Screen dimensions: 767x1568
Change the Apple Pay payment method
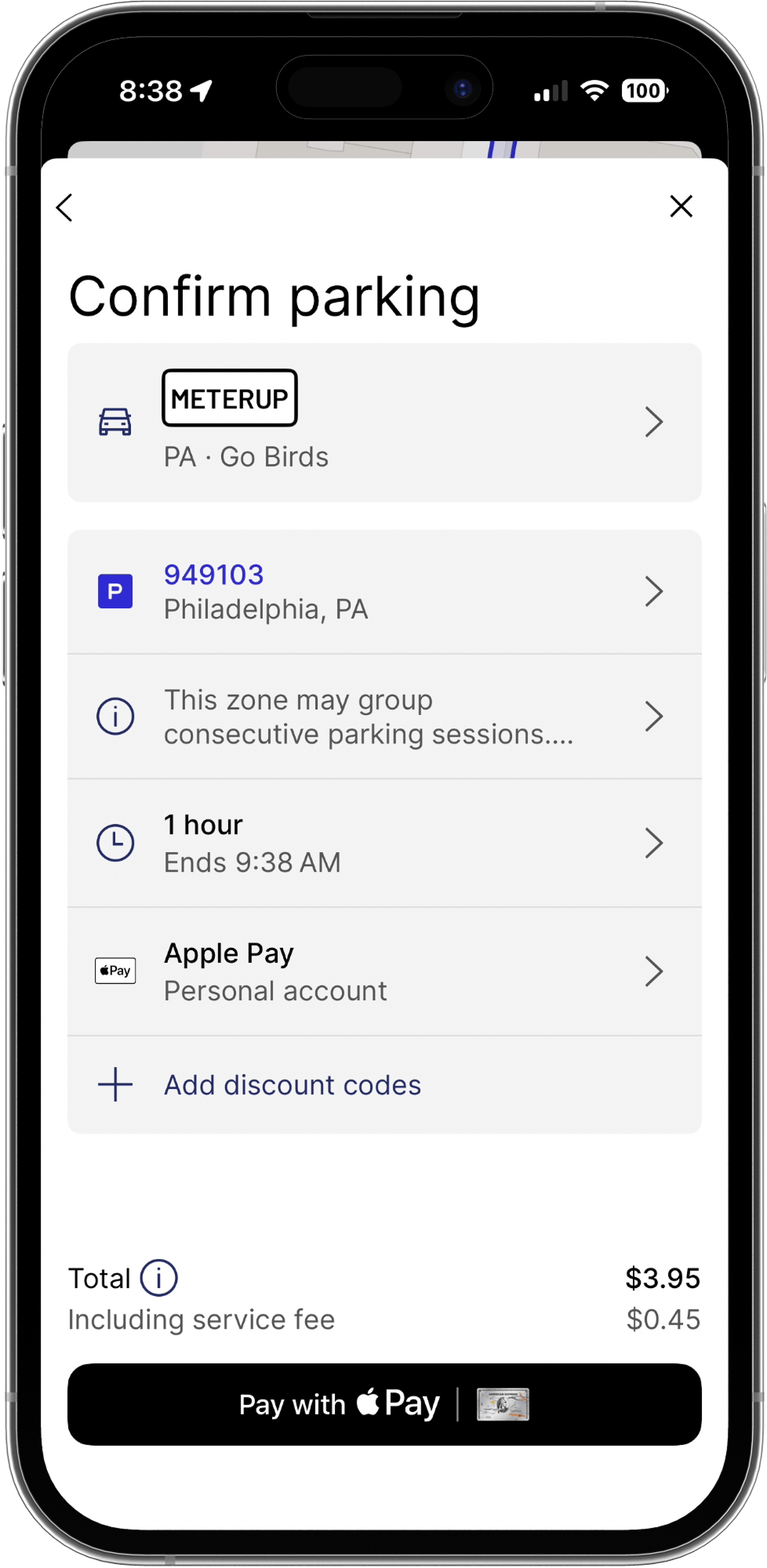click(x=384, y=972)
